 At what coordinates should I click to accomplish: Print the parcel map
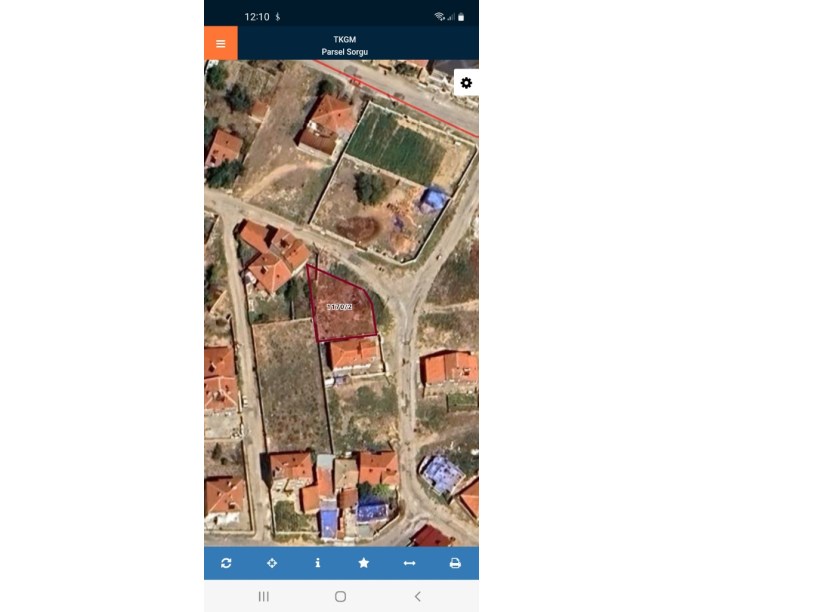tap(455, 563)
